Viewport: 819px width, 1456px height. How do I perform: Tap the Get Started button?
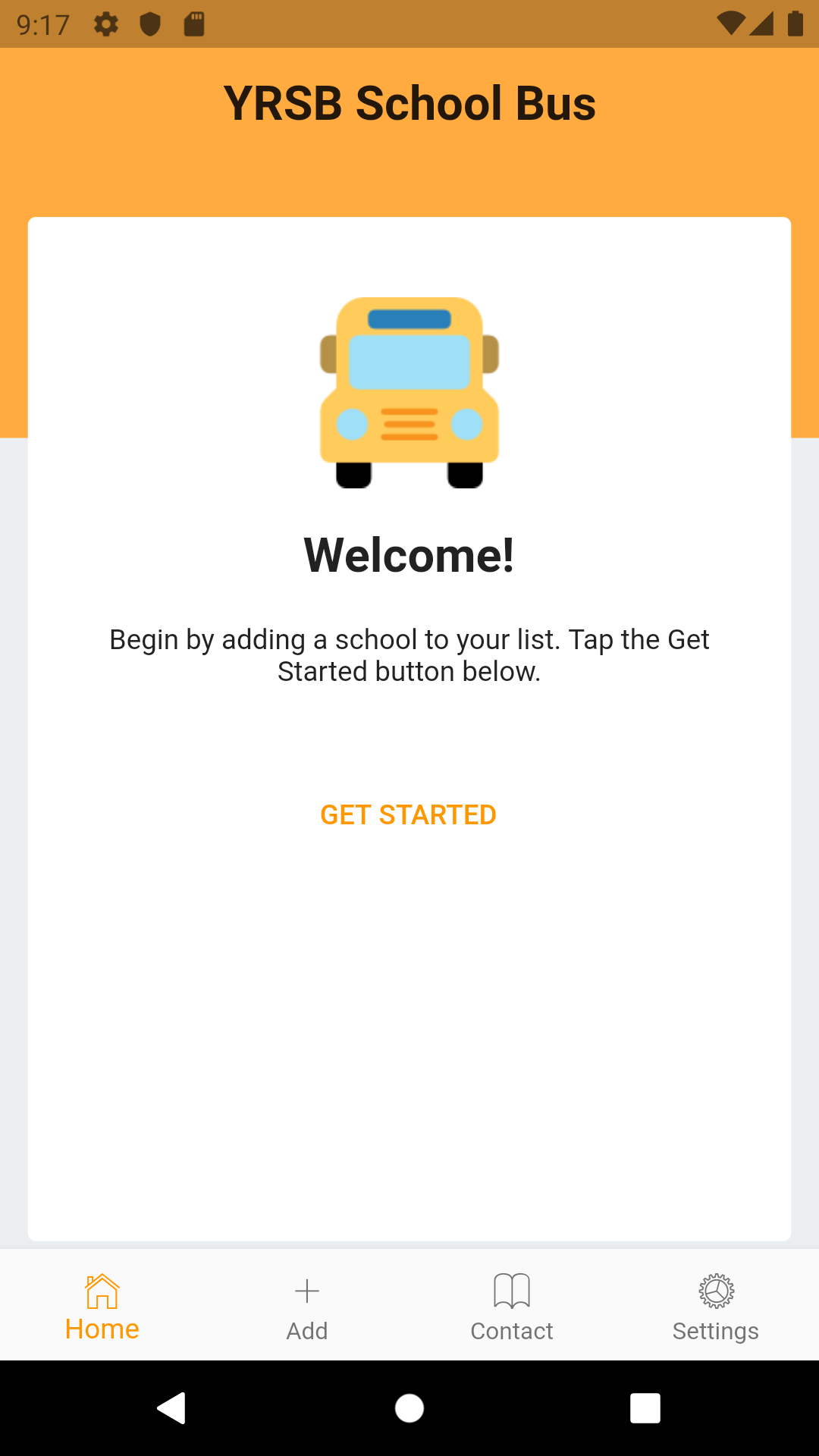408,815
